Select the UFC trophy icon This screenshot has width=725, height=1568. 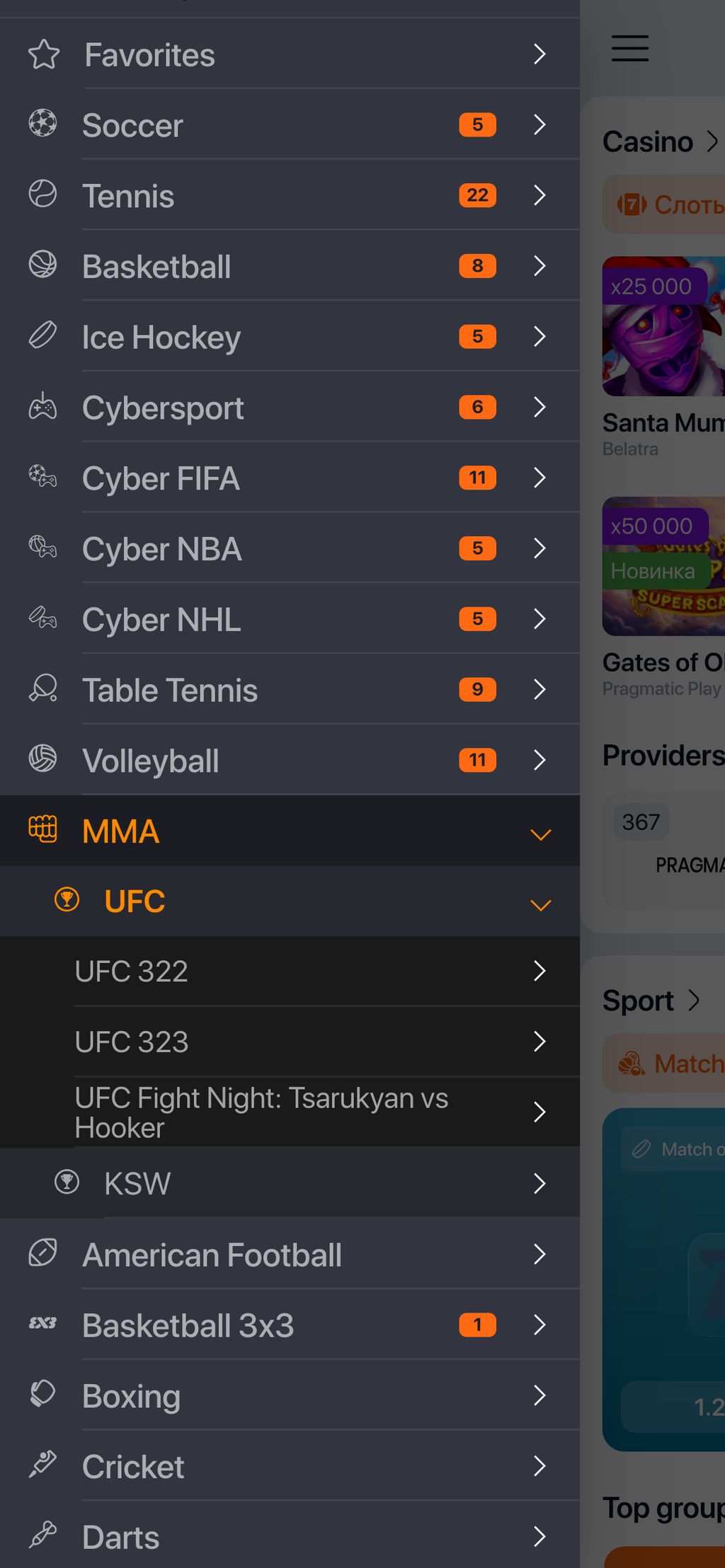pos(67,900)
